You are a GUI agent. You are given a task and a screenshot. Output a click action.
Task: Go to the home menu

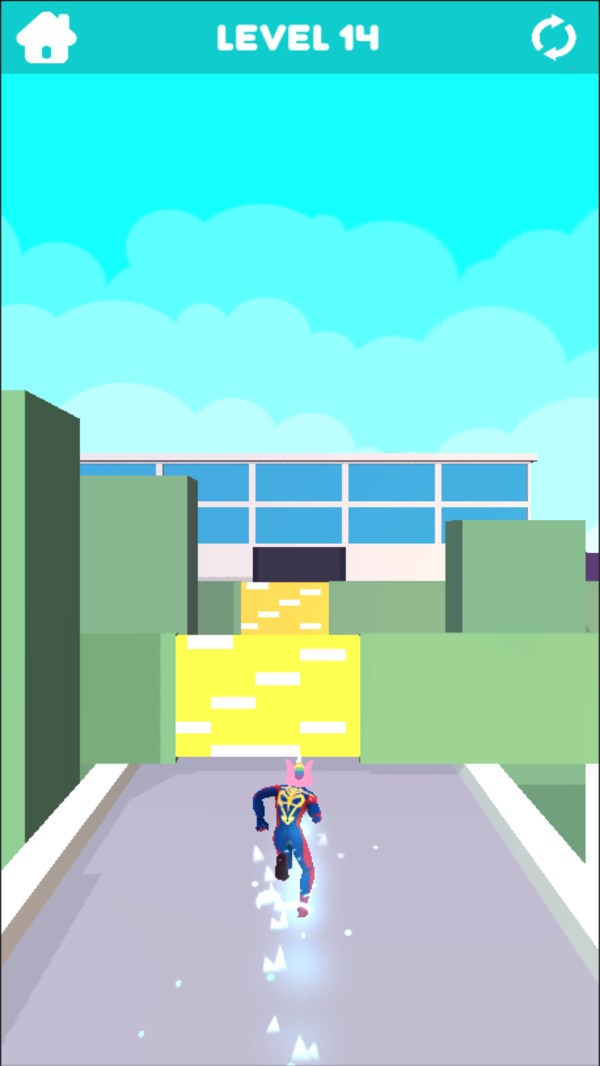click(x=45, y=37)
